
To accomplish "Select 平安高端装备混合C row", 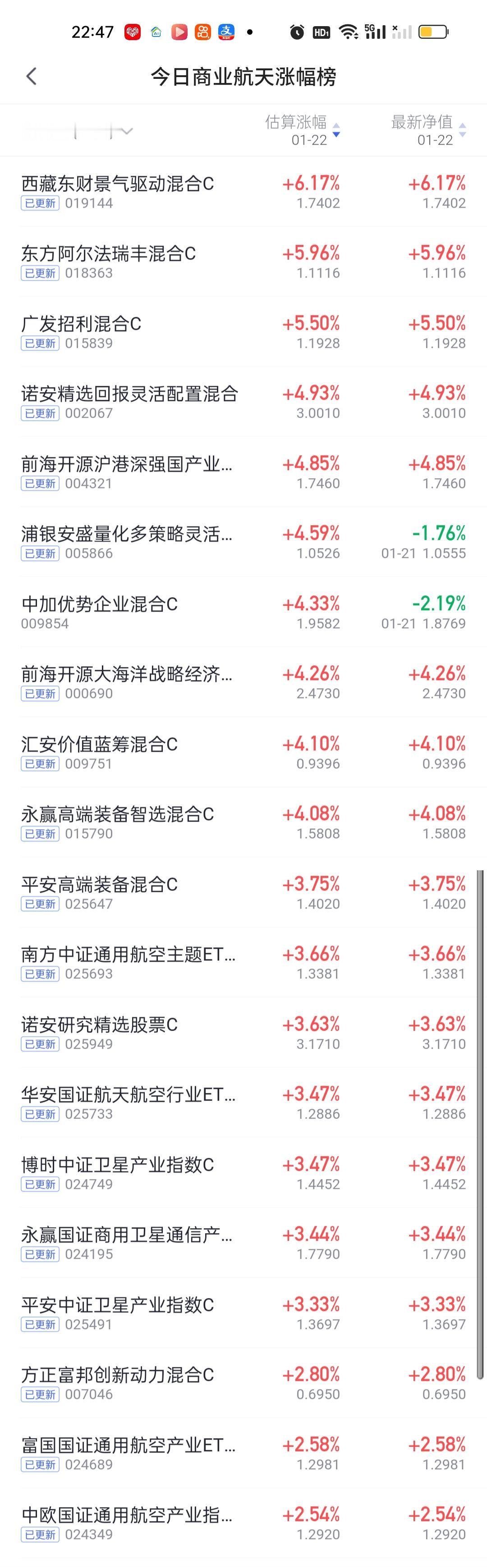I will tap(243, 892).
